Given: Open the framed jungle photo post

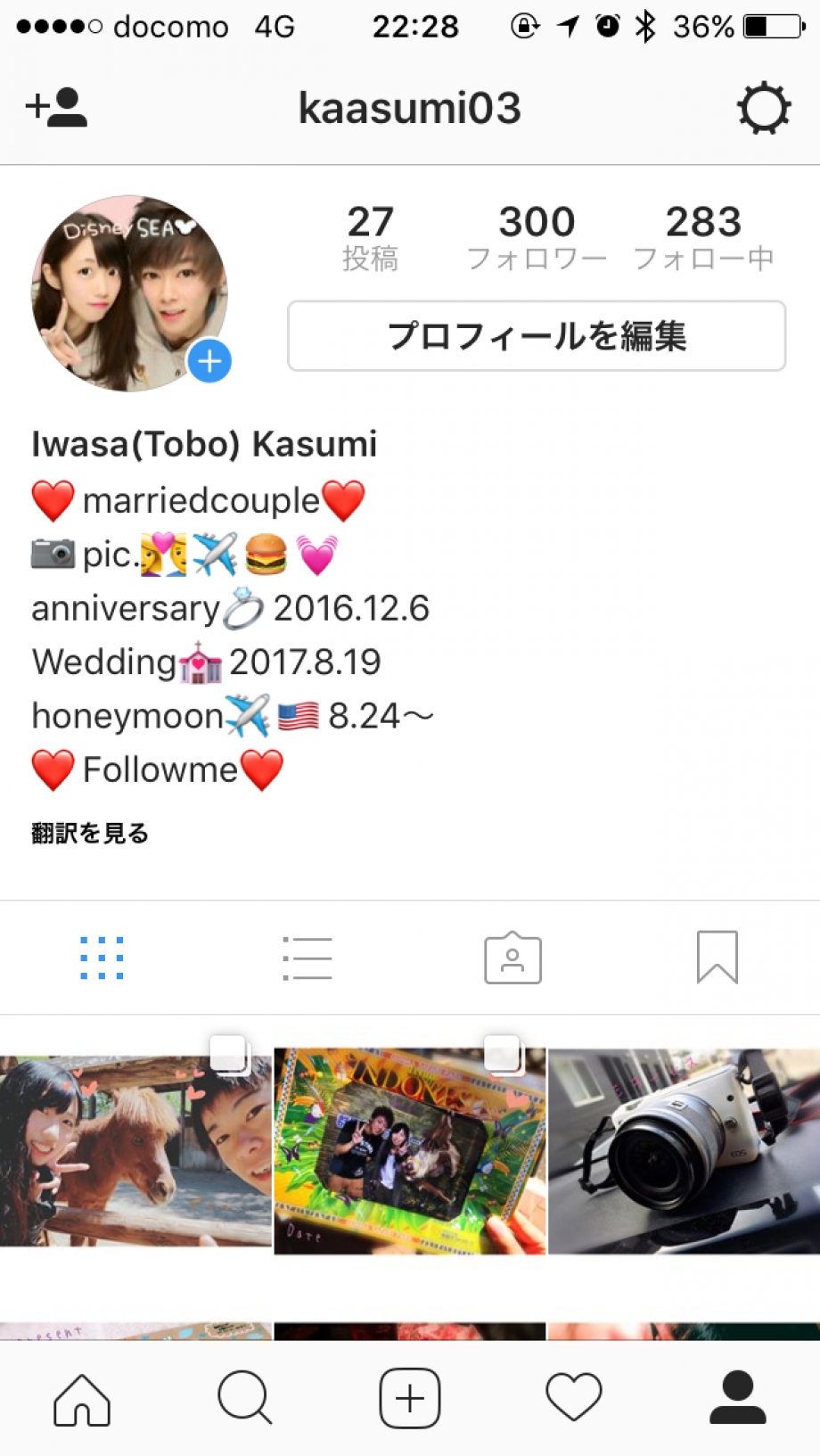Looking at the screenshot, I should pyautogui.click(x=409, y=1150).
